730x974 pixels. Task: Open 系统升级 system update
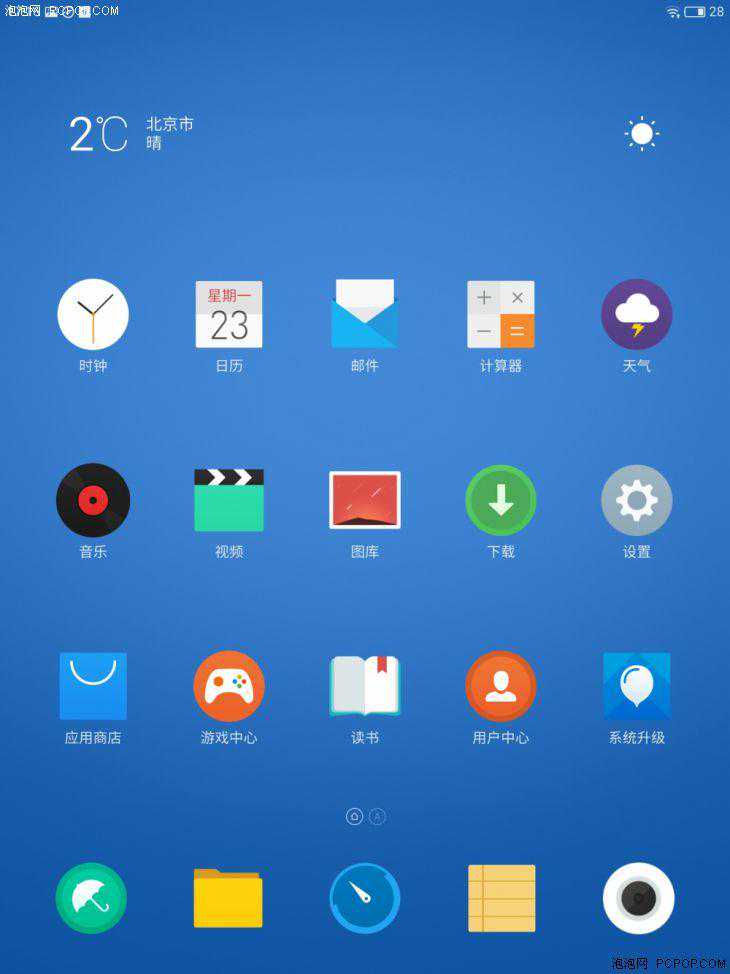(637, 686)
